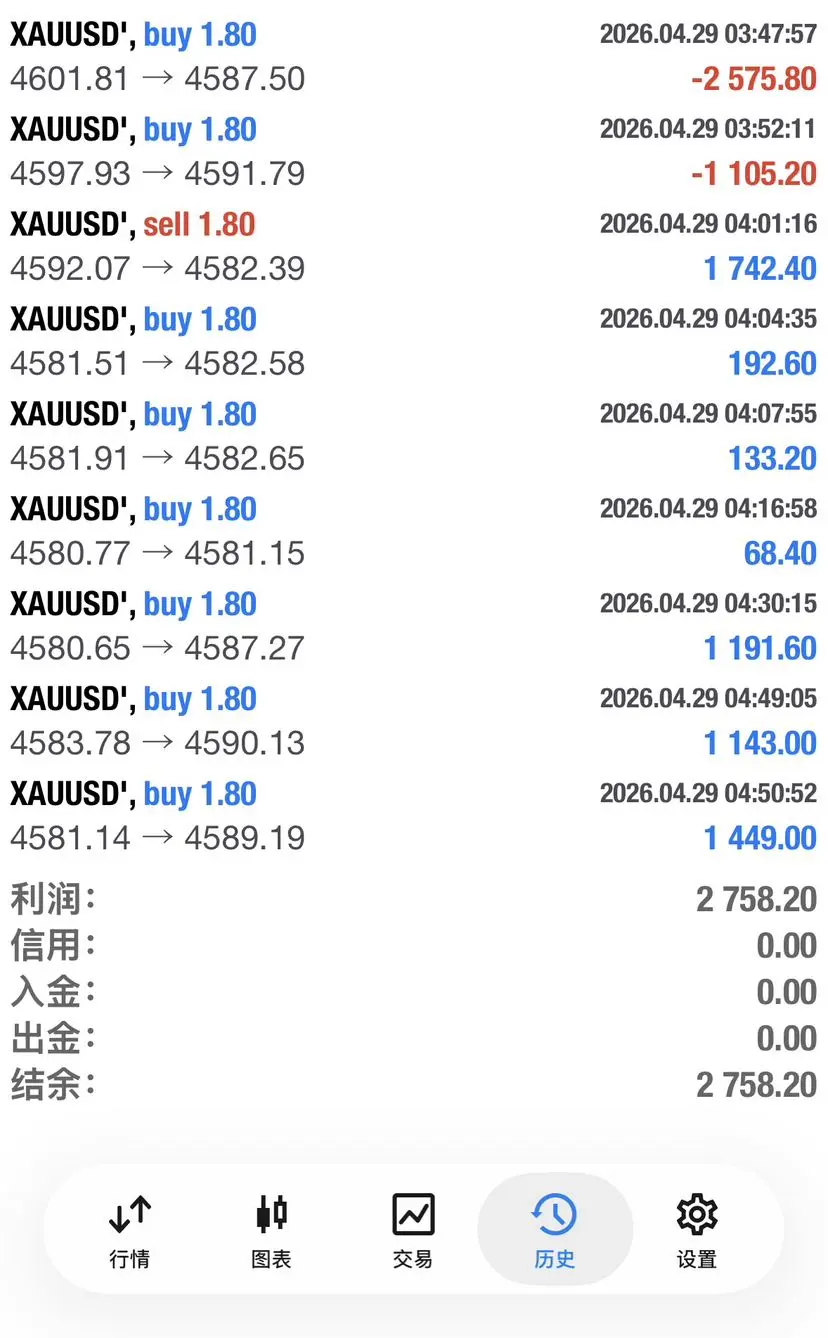Open the XAUUSD buy trade losing 1 105.20
This screenshot has height=1338, width=828.
coord(414,152)
